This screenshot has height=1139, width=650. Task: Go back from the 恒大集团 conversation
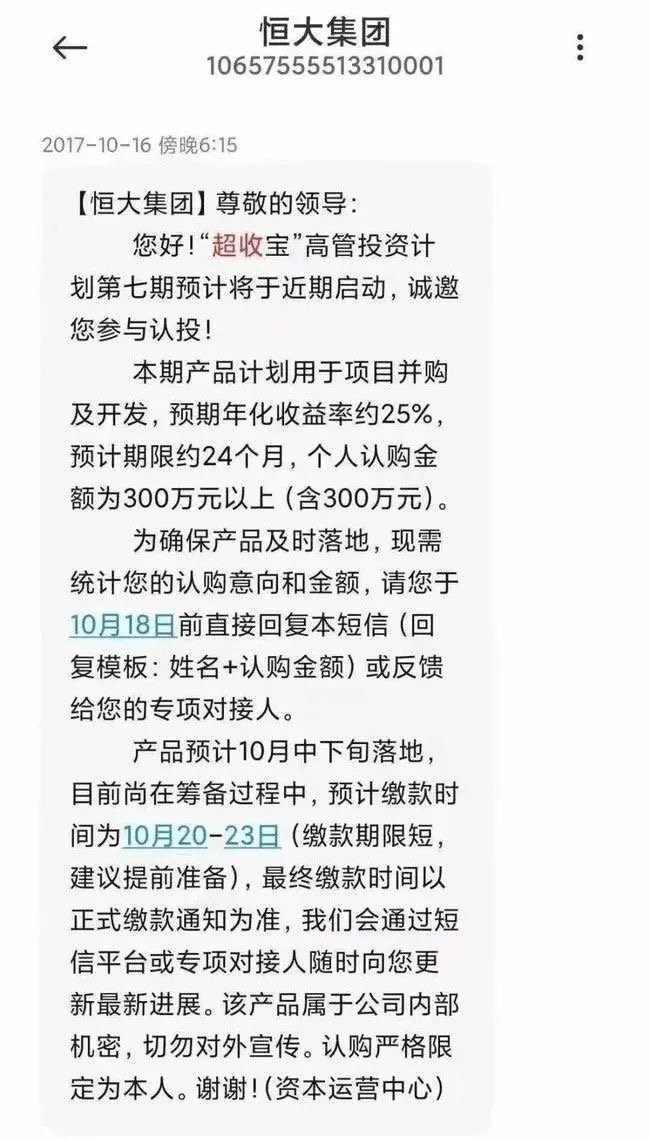69,47
